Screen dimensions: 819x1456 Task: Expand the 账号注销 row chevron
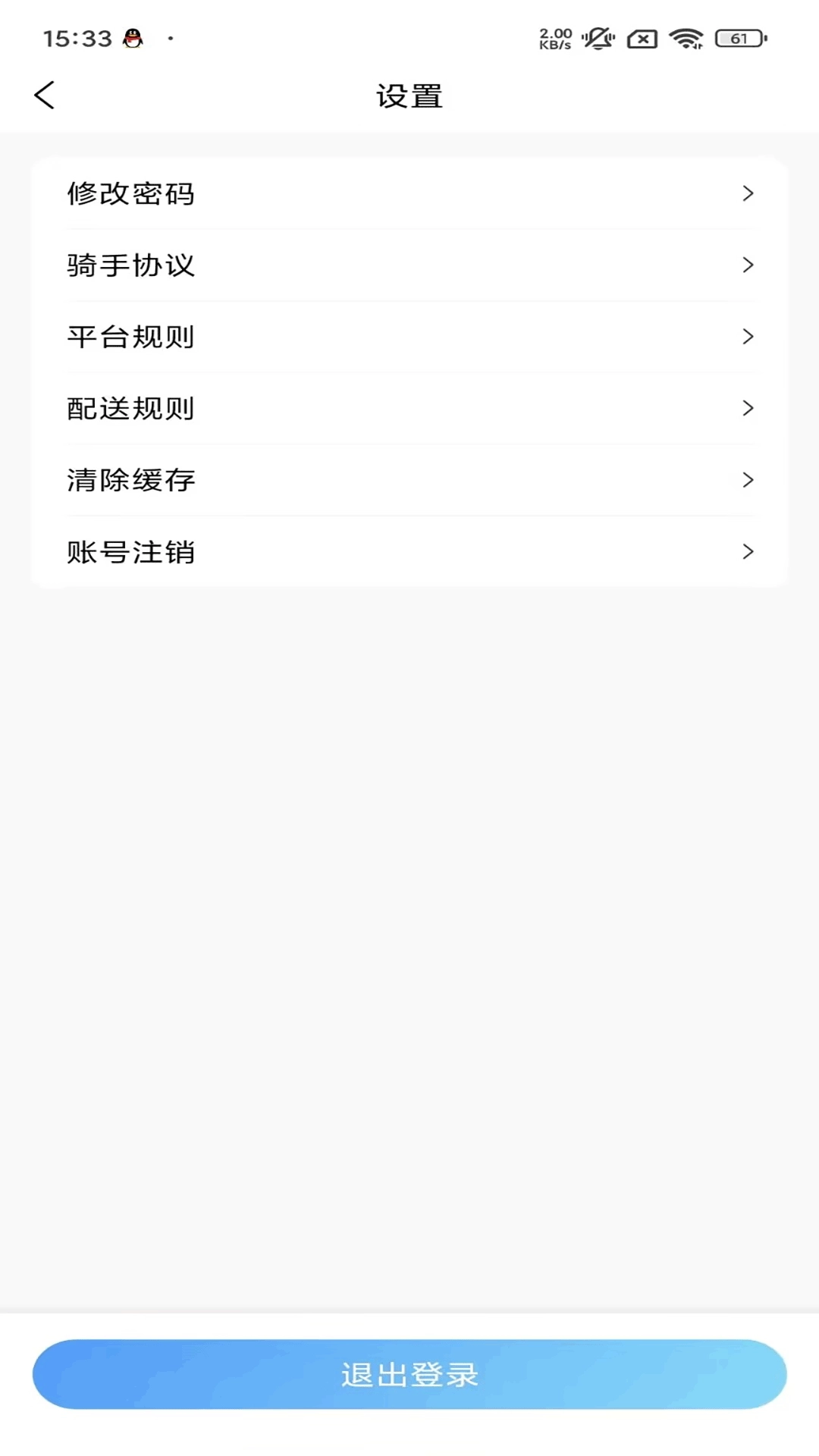coord(748,551)
